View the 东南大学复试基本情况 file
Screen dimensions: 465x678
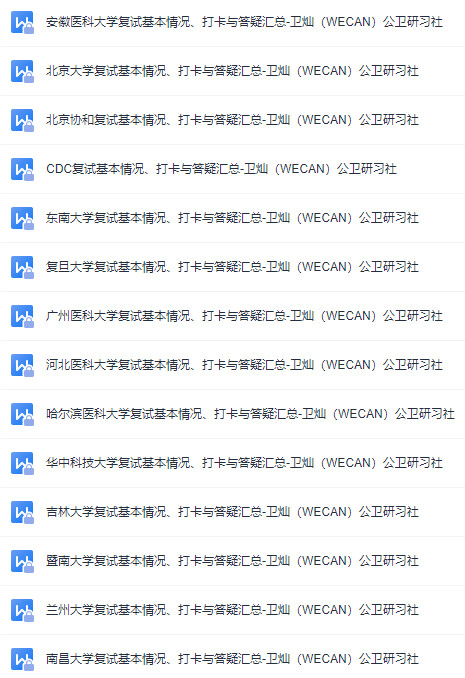point(232,217)
